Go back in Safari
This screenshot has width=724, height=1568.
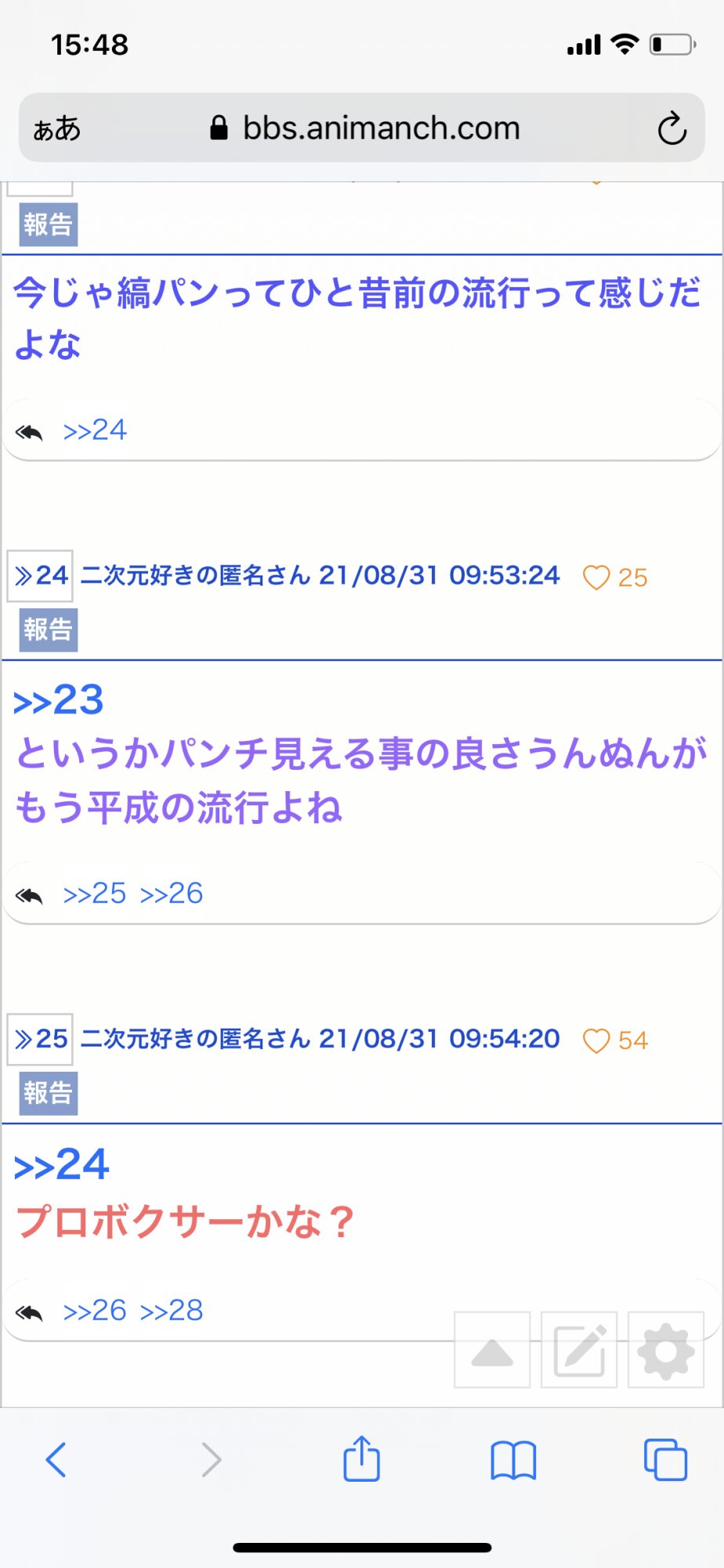tap(56, 1460)
